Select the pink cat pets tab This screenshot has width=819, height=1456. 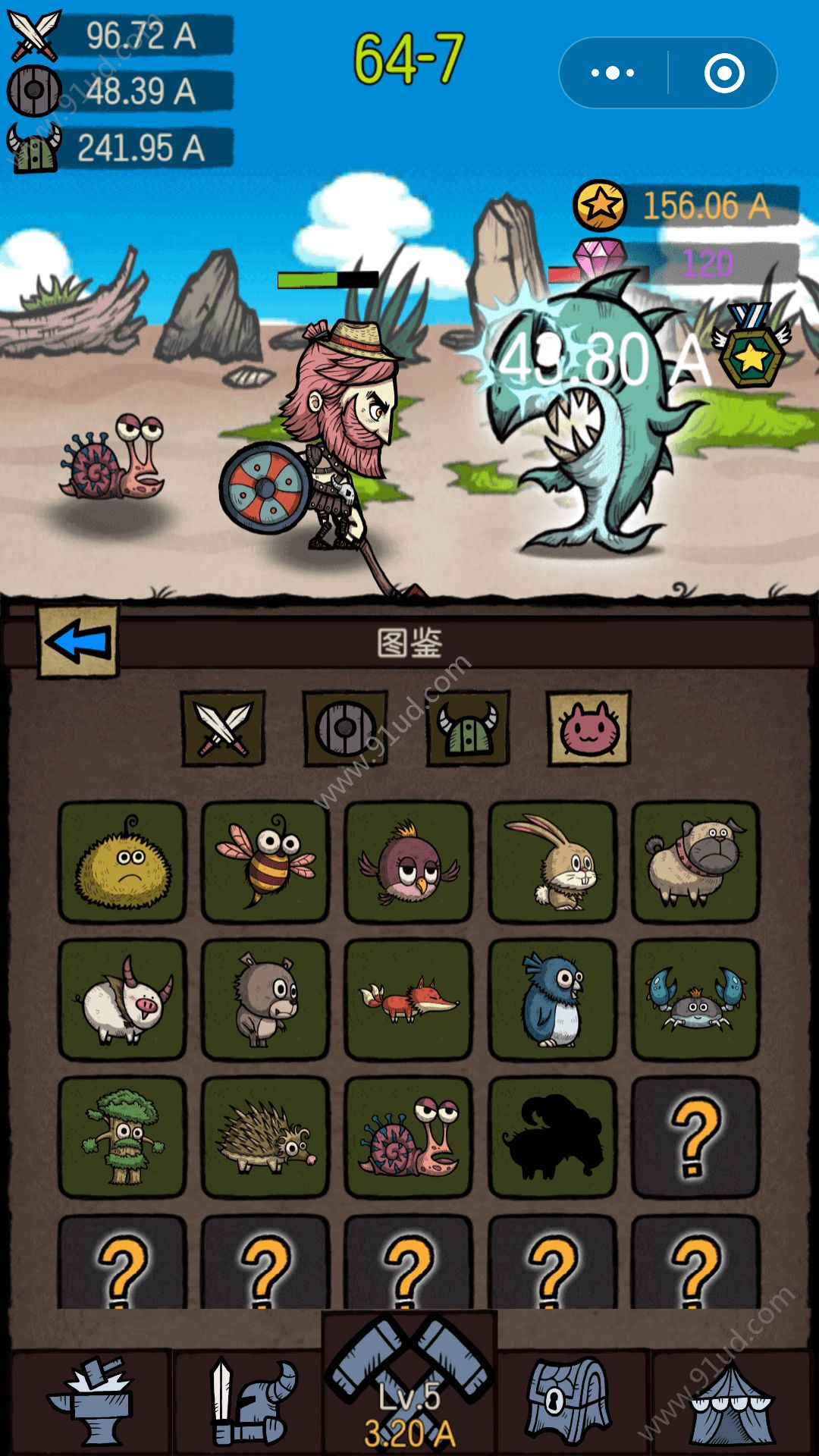click(589, 728)
